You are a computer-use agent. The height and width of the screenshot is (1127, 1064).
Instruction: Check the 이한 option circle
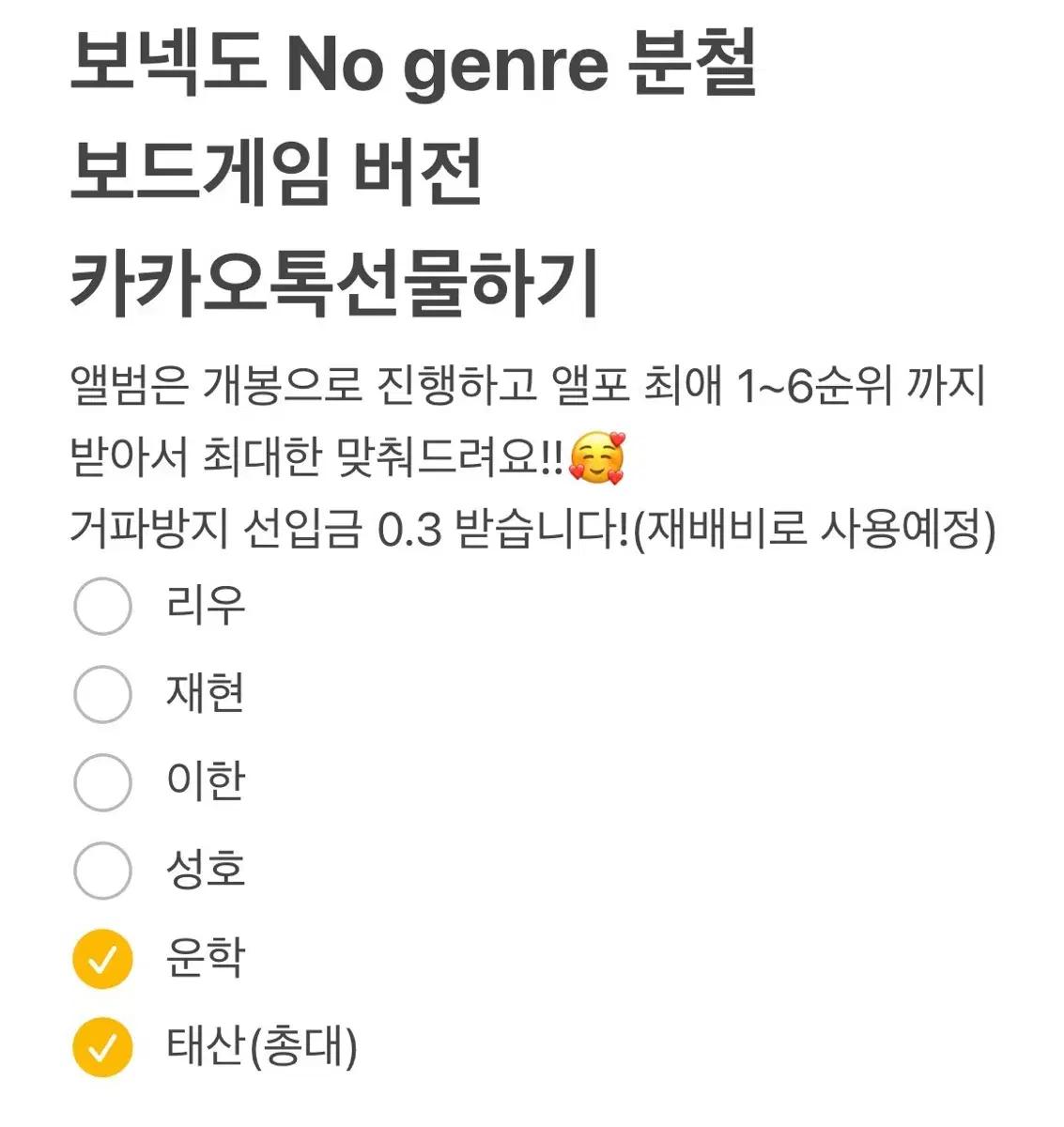(x=103, y=780)
